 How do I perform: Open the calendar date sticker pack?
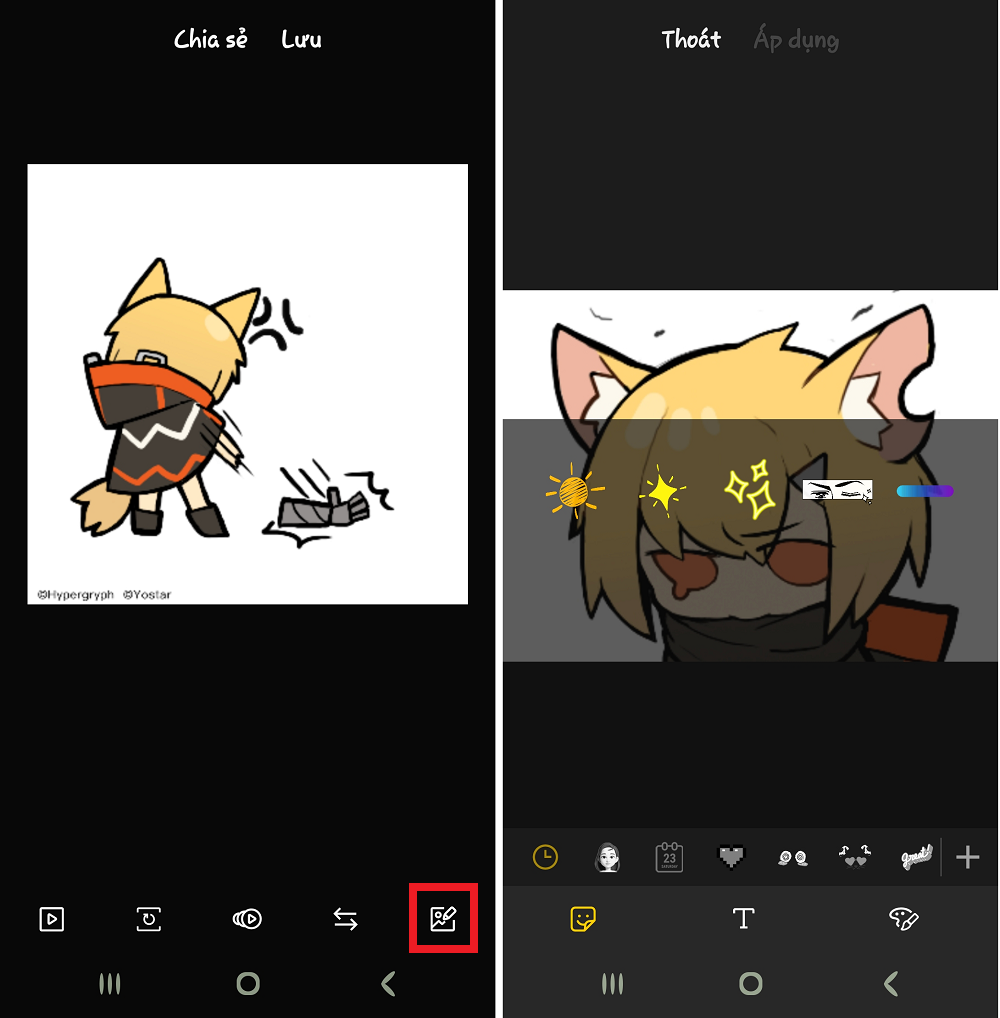(x=669, y=857)
